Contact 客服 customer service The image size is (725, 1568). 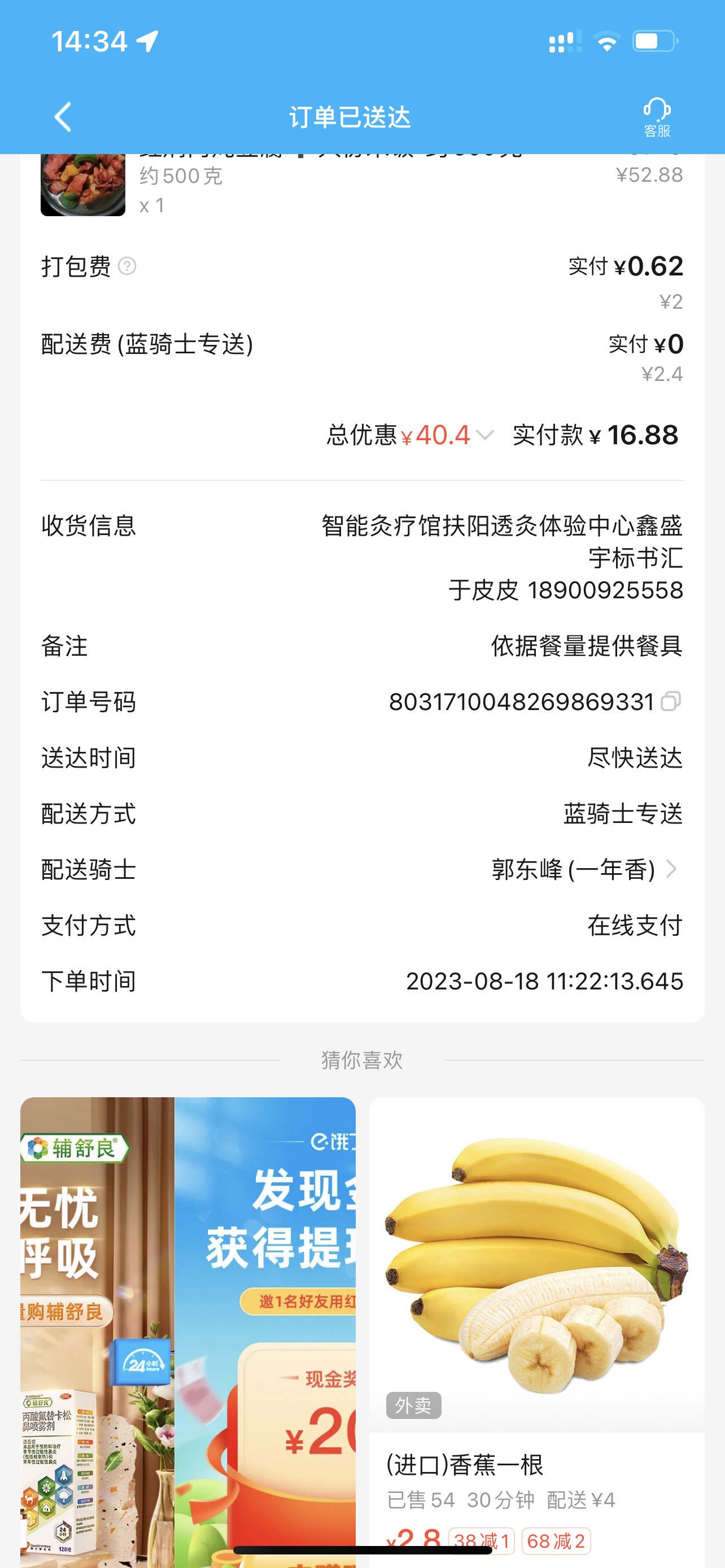point(656,117)
